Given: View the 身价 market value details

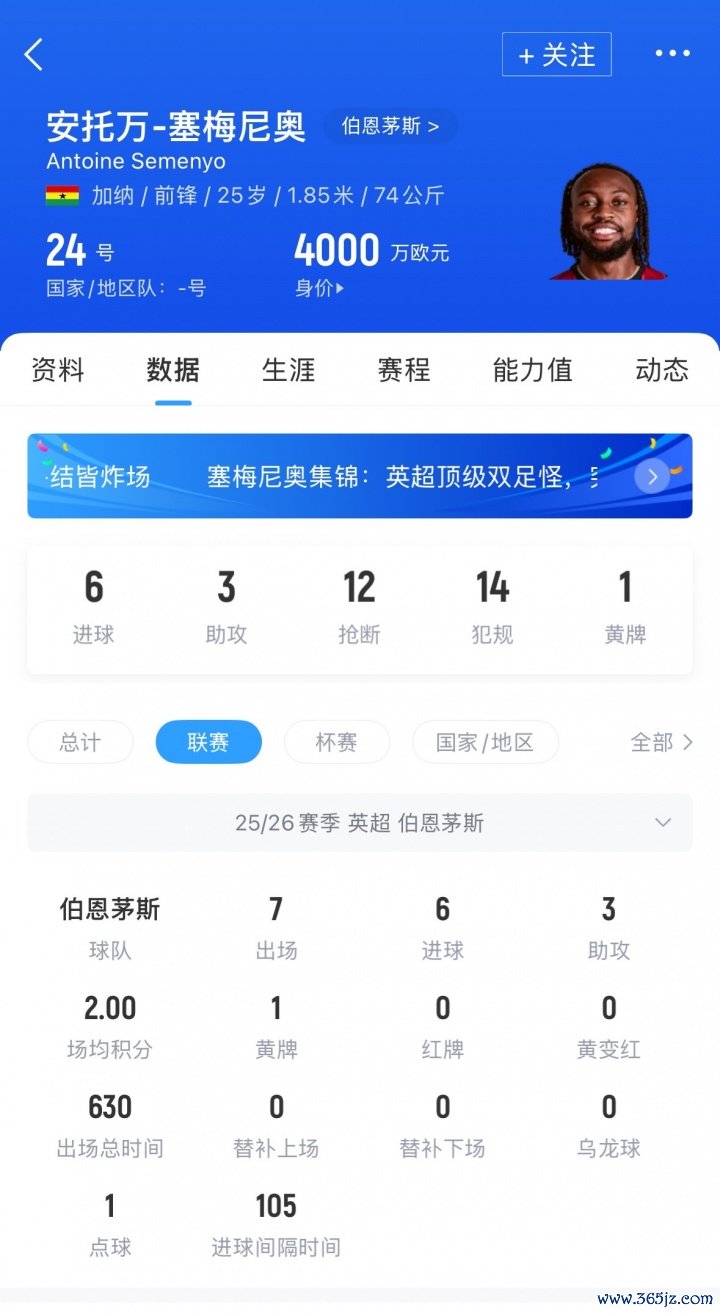Looking at the screenshot, I should coord(319,289).
